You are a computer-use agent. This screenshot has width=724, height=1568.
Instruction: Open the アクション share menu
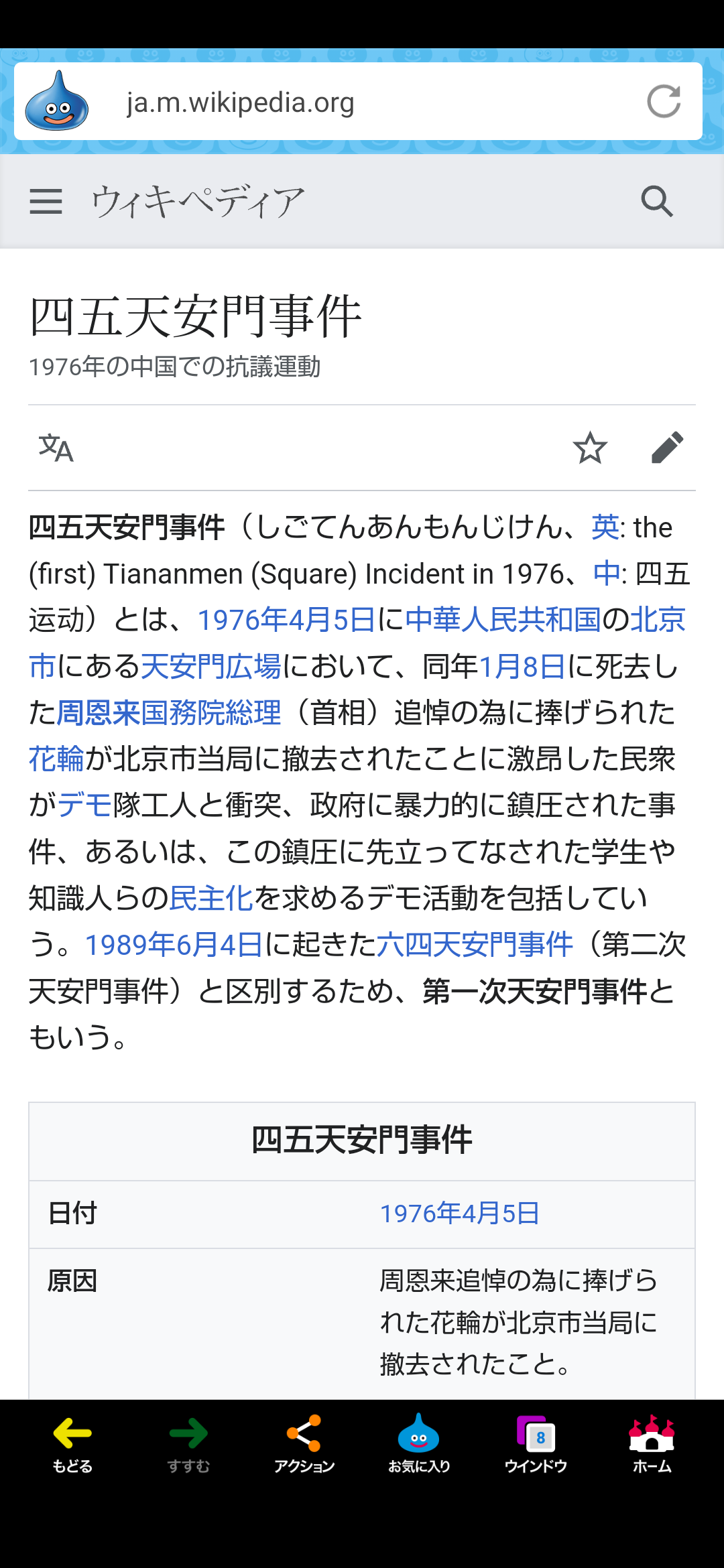304,1444
